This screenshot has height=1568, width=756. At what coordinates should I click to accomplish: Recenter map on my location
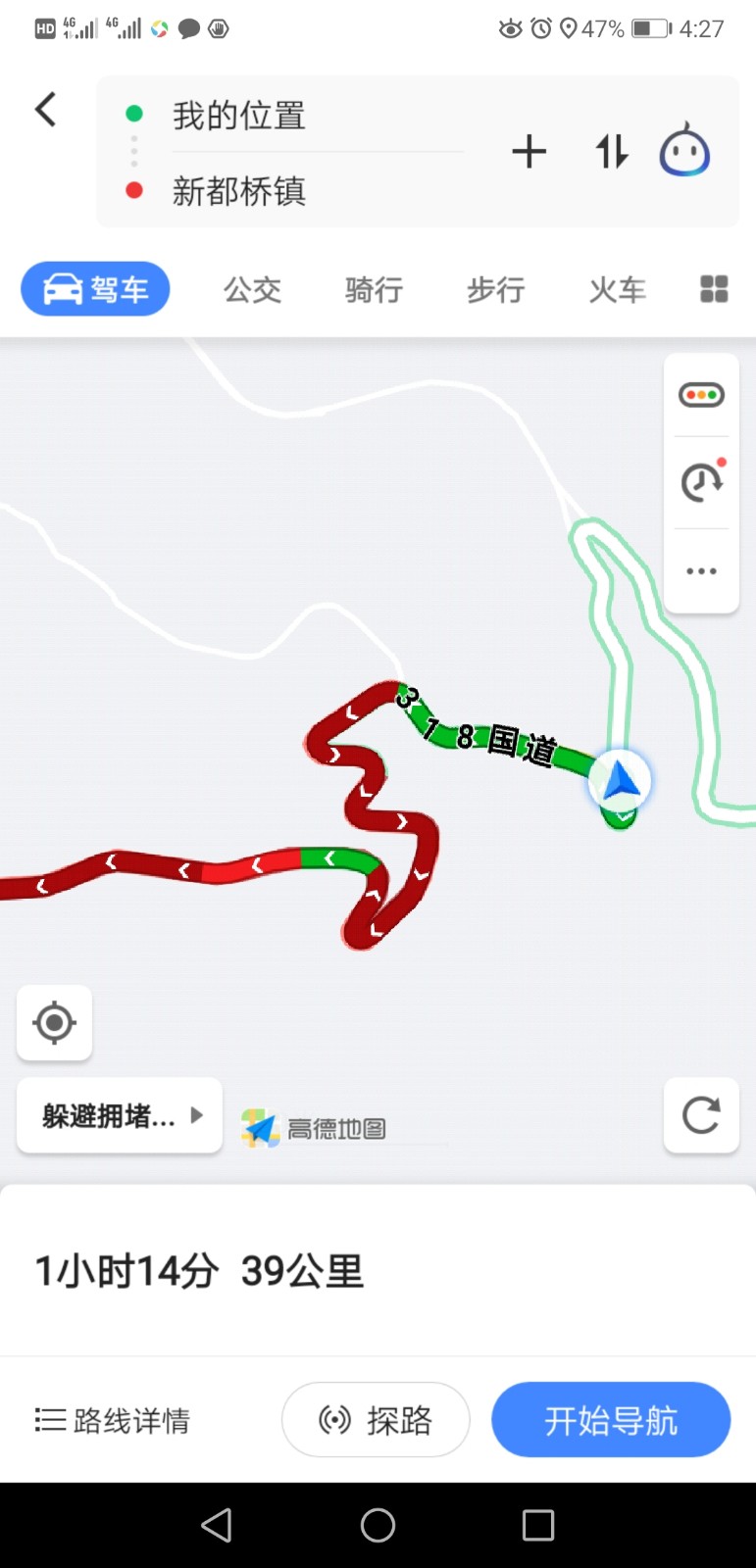click(55, 1023)
